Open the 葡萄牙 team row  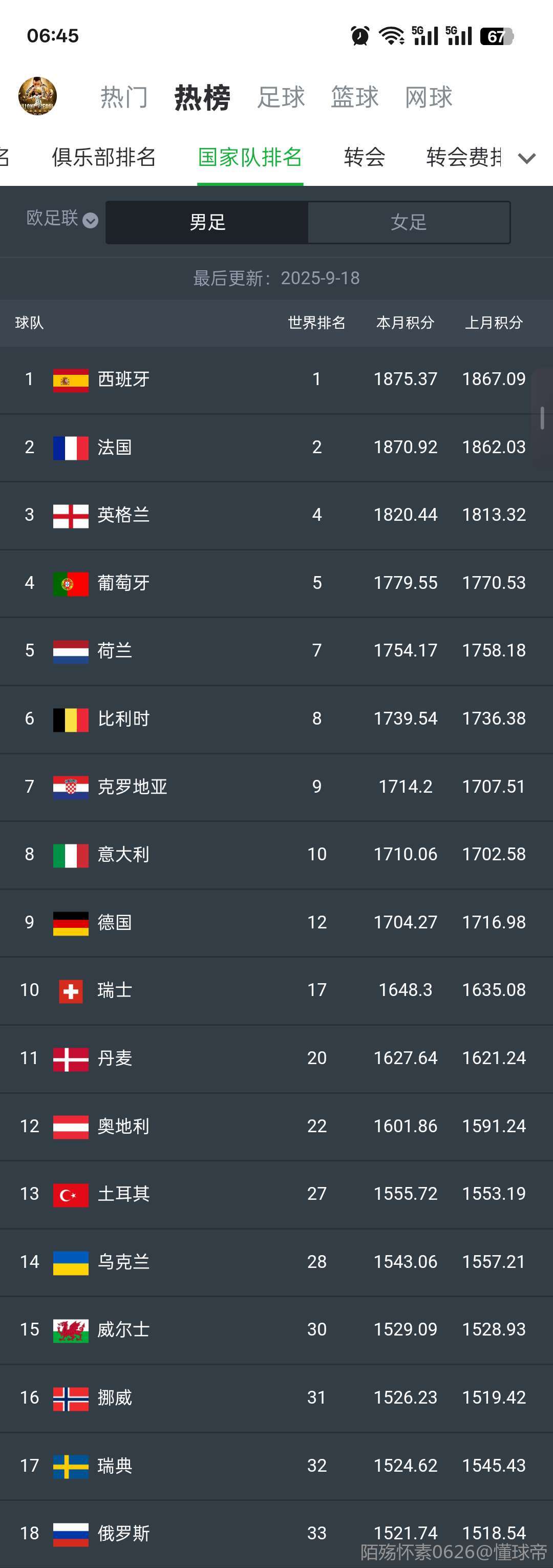pyautogui.click(x=276, y=584)
